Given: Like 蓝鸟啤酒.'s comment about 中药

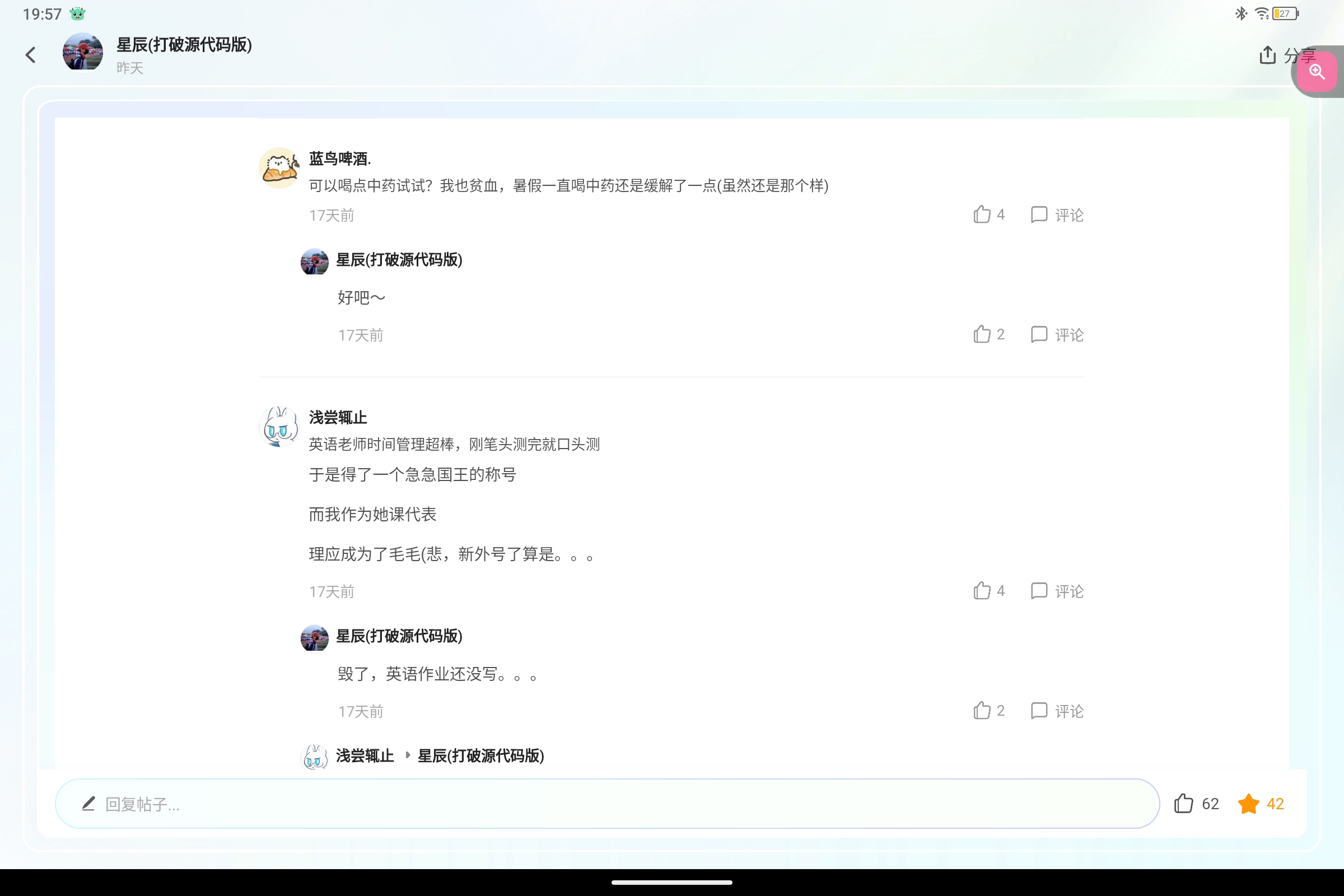Looking at the screenshot, I should (x=988, y=215).
